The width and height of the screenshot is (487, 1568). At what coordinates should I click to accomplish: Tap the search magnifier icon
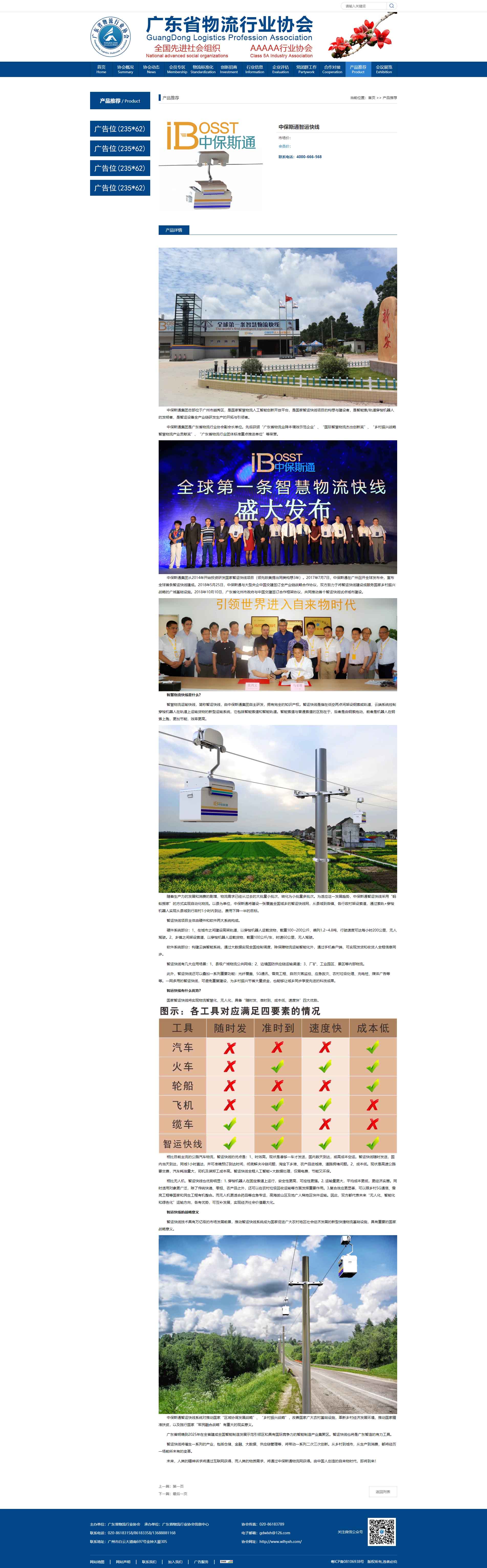pyautogui.click(x=392, y=6)
